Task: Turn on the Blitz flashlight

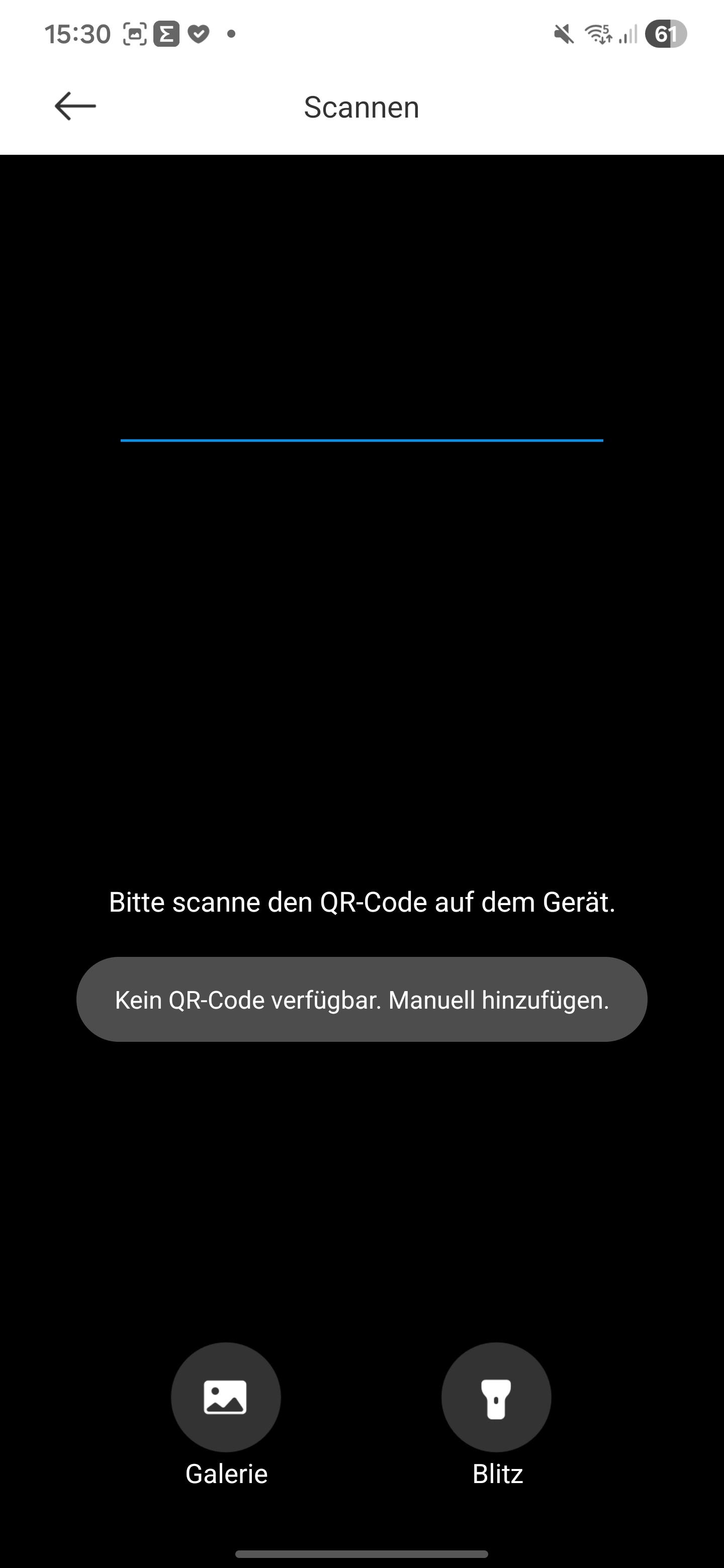Action: (496, 1397)
